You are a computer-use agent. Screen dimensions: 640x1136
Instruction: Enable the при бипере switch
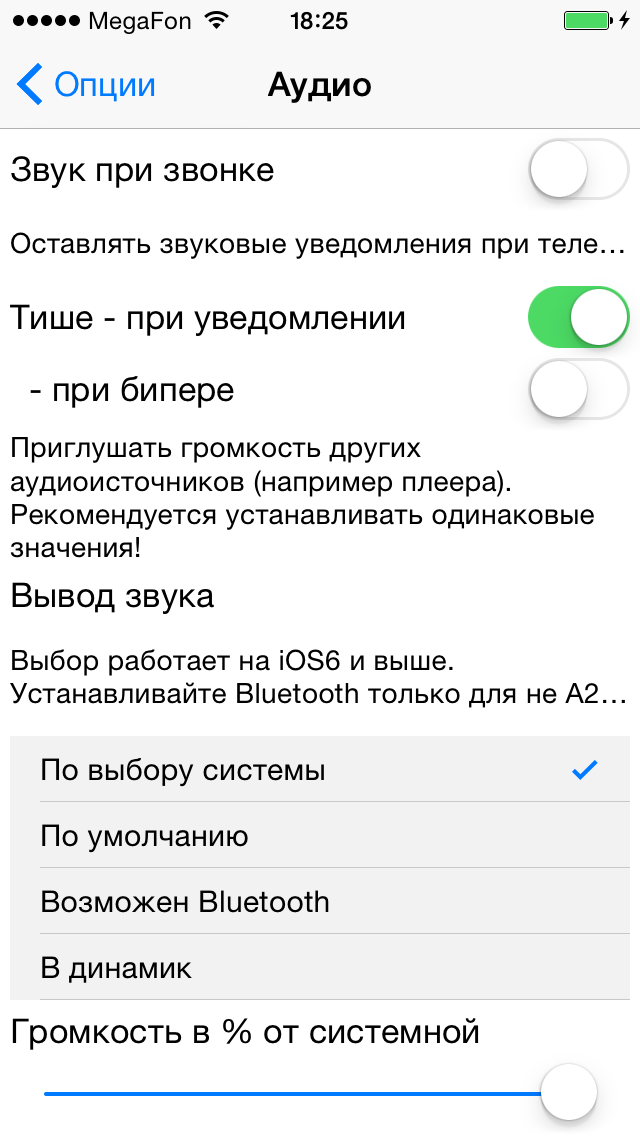tap(578, 389)
